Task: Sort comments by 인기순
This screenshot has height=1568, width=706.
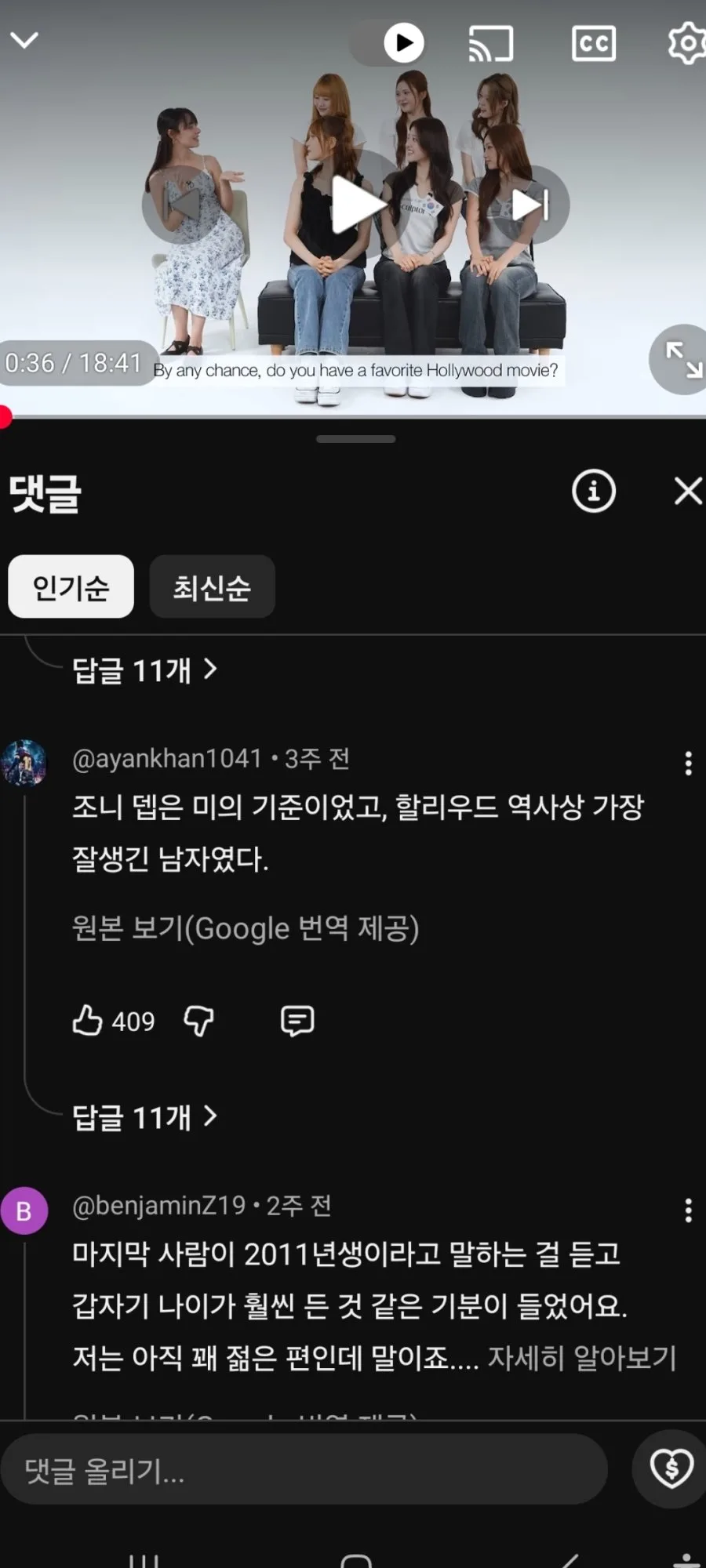Action: (71, 586)
